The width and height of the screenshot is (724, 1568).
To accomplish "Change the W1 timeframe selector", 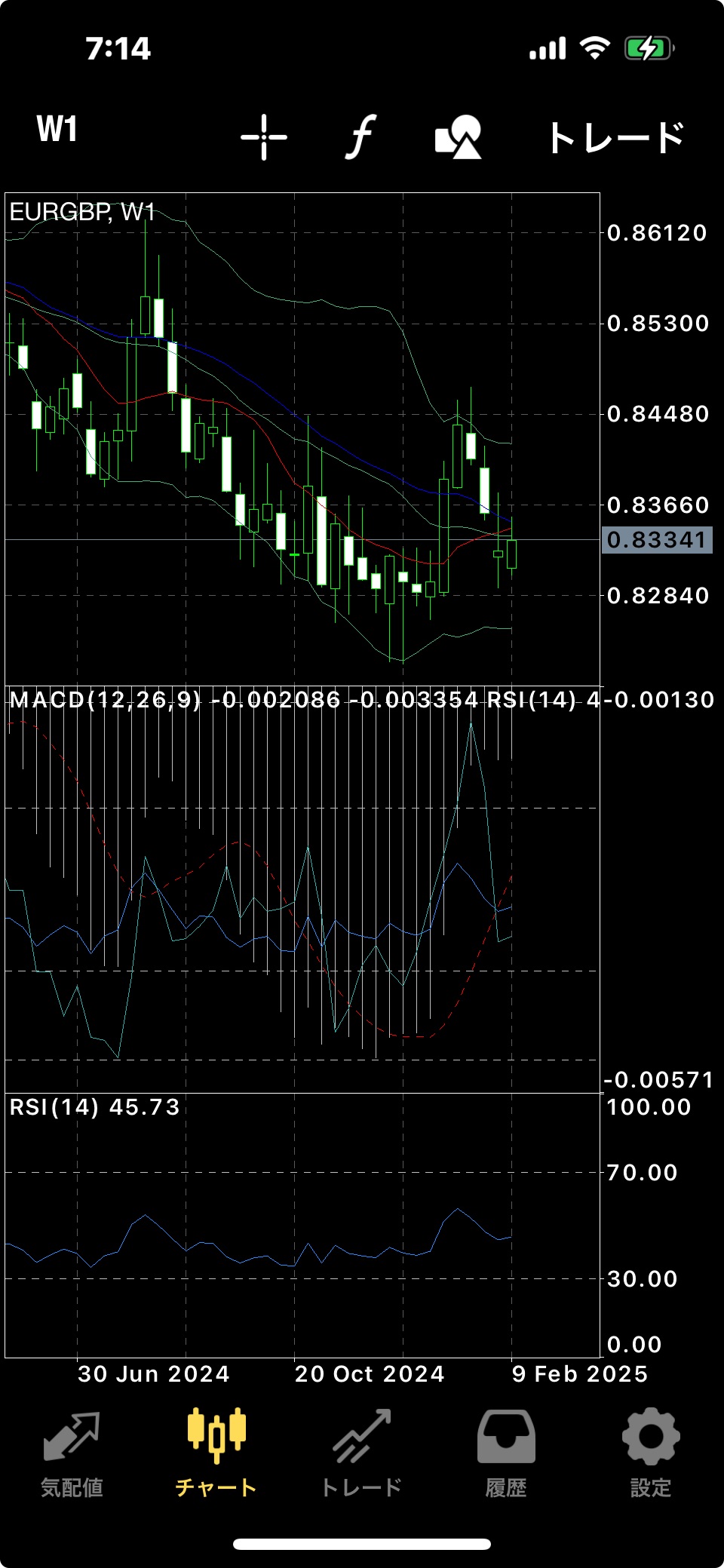I will pyautogui.click(x=57, y=129).
